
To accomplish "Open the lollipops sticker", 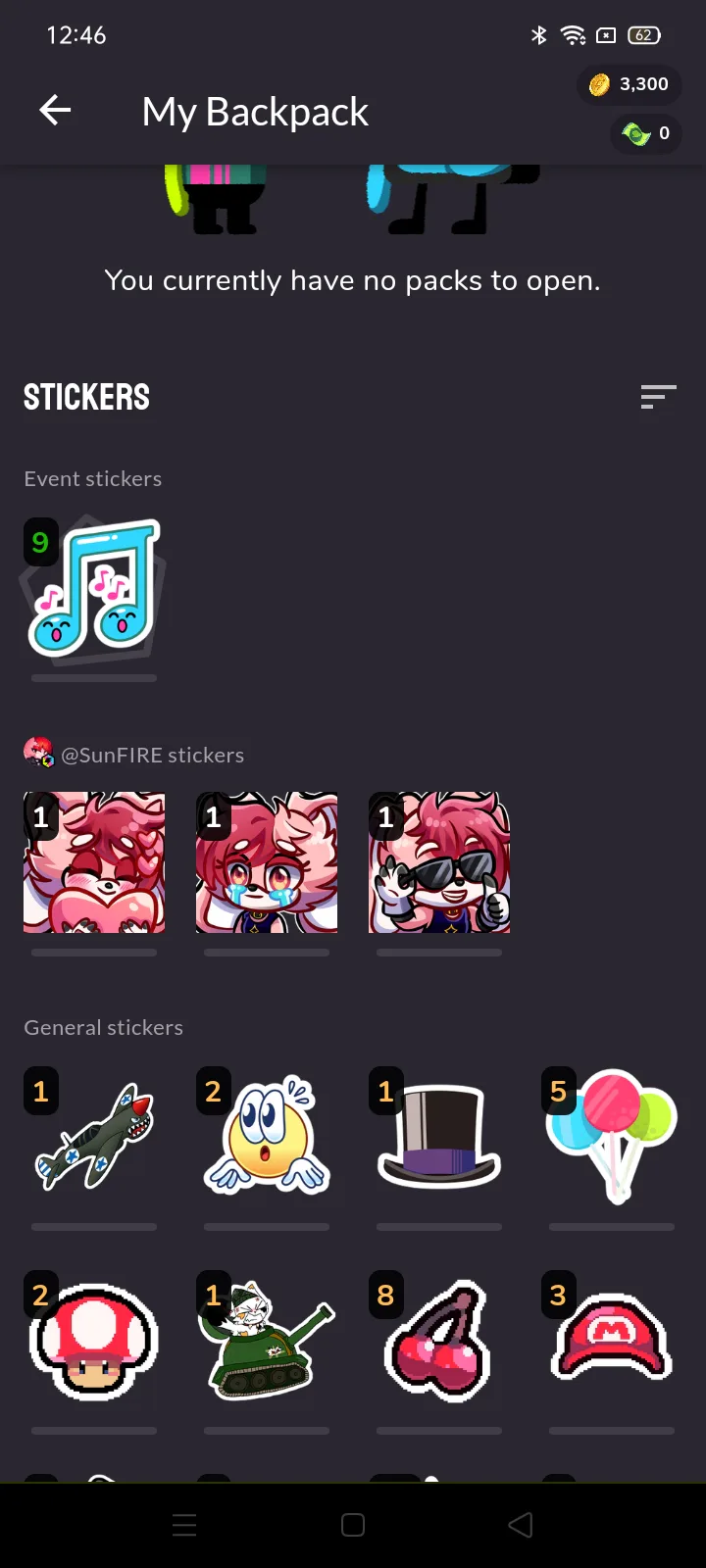I will (x=612, y=1137).
